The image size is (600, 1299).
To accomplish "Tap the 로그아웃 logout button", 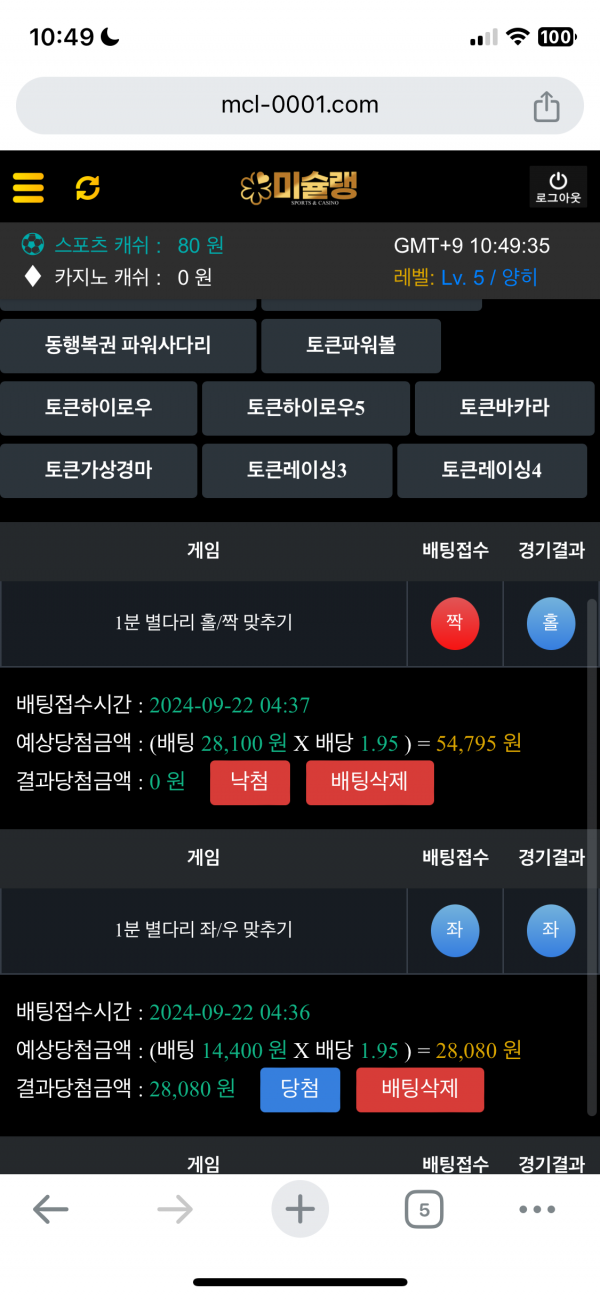I will [558, 187].
